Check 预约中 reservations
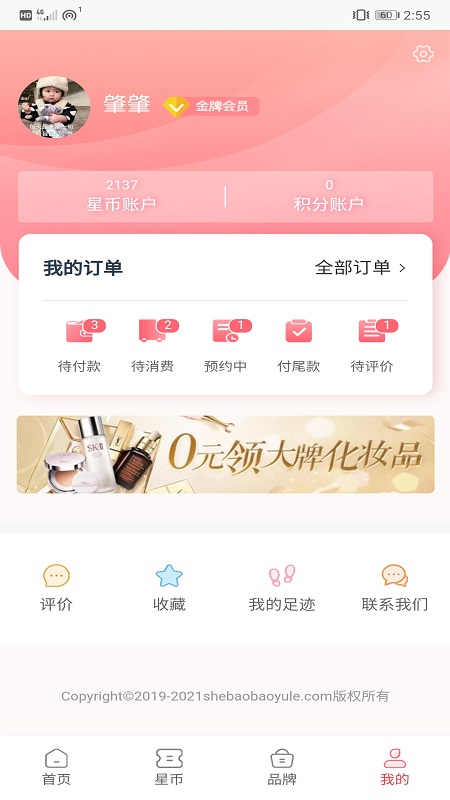Screen dimensions: 450x800 coord(226,345)
